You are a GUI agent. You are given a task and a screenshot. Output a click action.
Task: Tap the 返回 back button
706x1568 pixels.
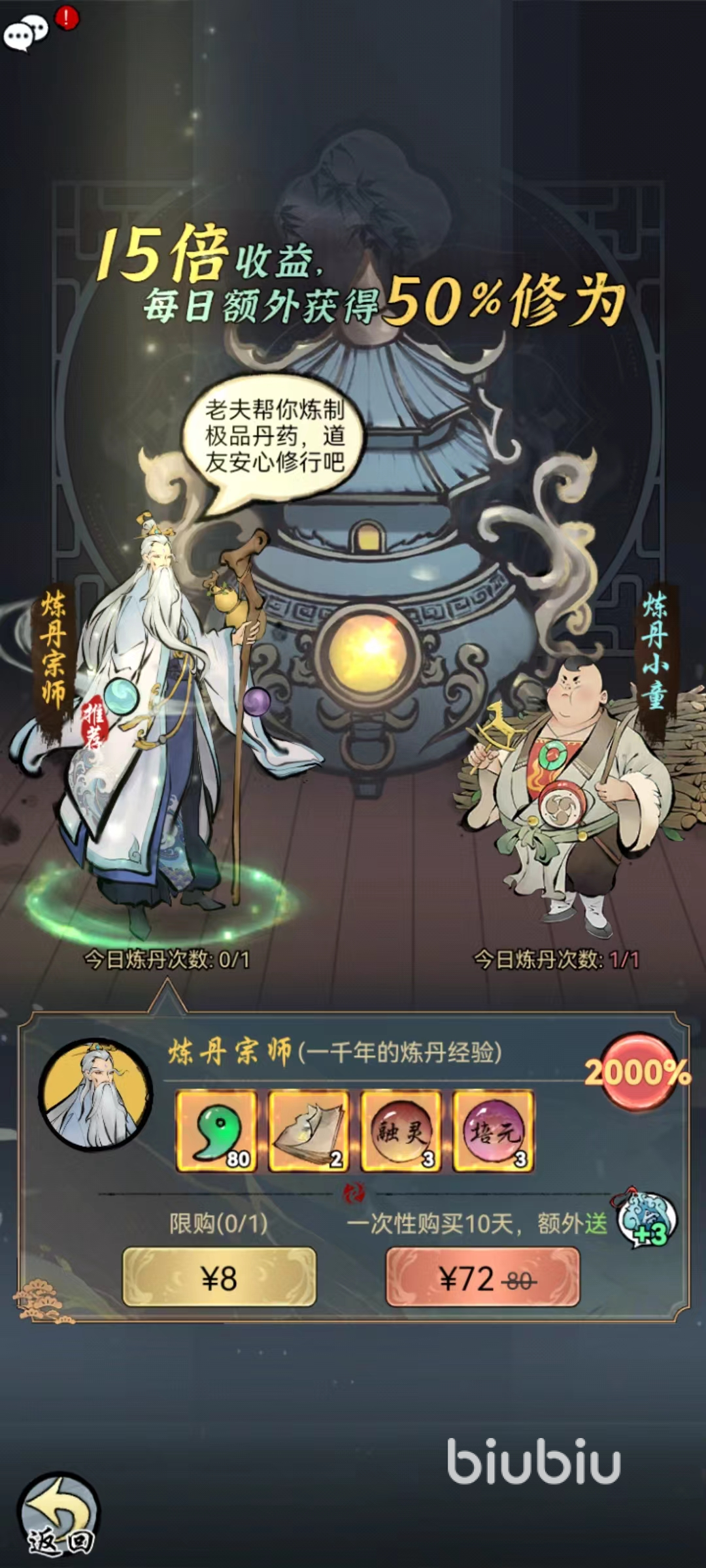59,1517
